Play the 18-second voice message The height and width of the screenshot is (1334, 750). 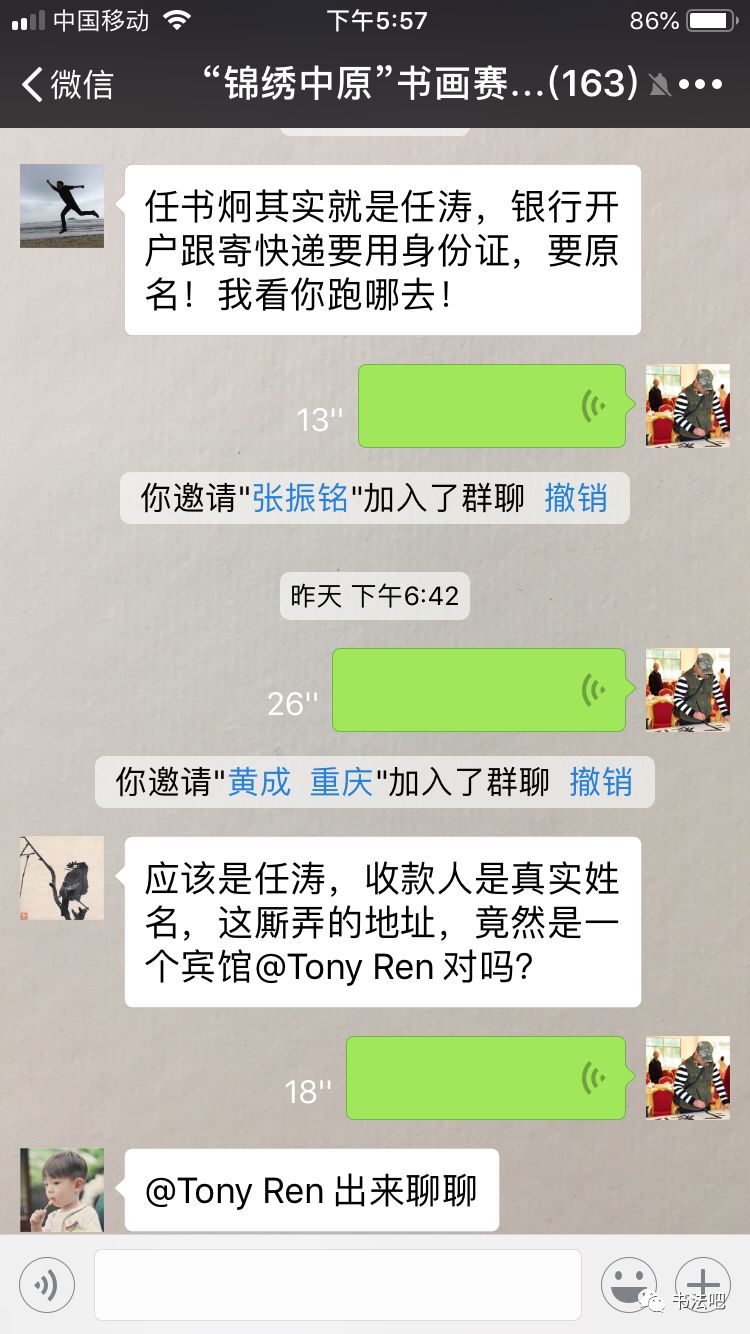tap(486, 1078)
